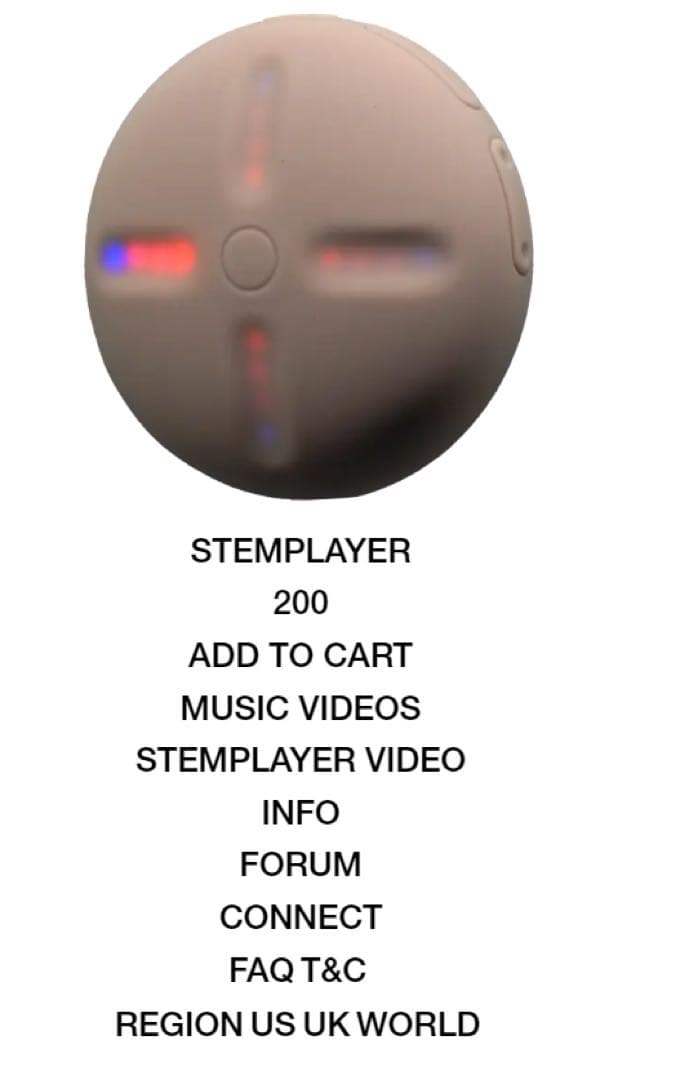The image size is (684, 1080).
Task: Watch the Stemplayer Video
Action: (300, 761)
